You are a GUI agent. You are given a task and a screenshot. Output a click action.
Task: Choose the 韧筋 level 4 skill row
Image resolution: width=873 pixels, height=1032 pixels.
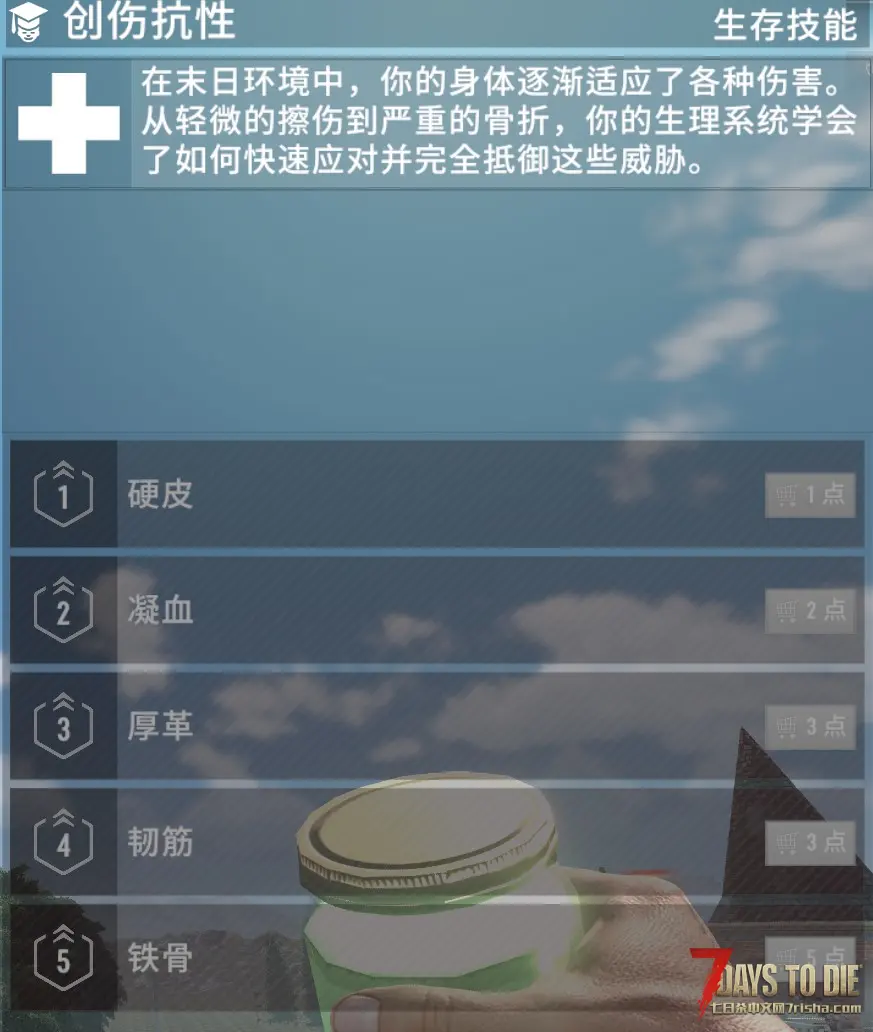400,843
